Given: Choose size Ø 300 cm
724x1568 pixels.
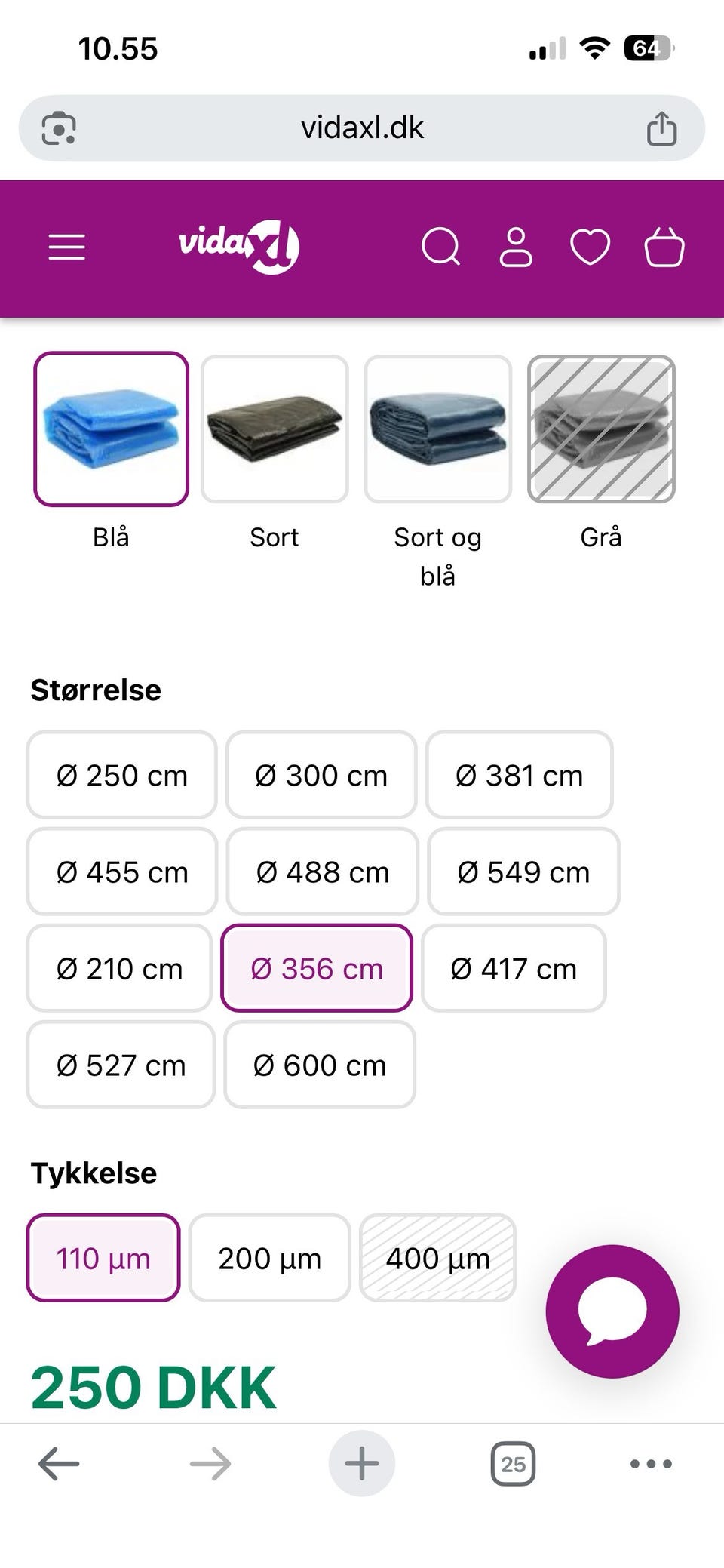Looking at the screenshot, I should coord(321,775).
